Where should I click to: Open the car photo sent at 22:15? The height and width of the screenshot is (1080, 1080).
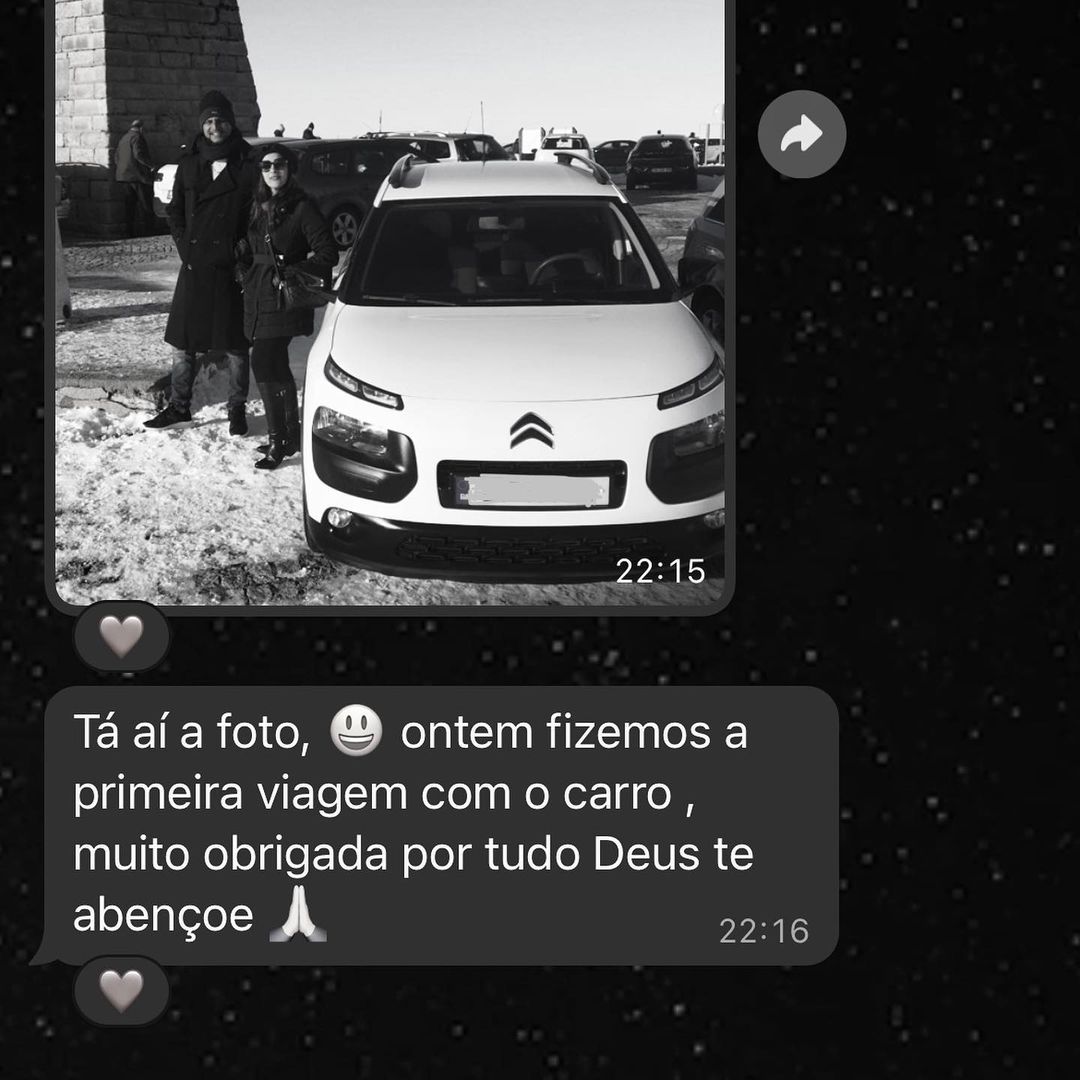point(390,300)
